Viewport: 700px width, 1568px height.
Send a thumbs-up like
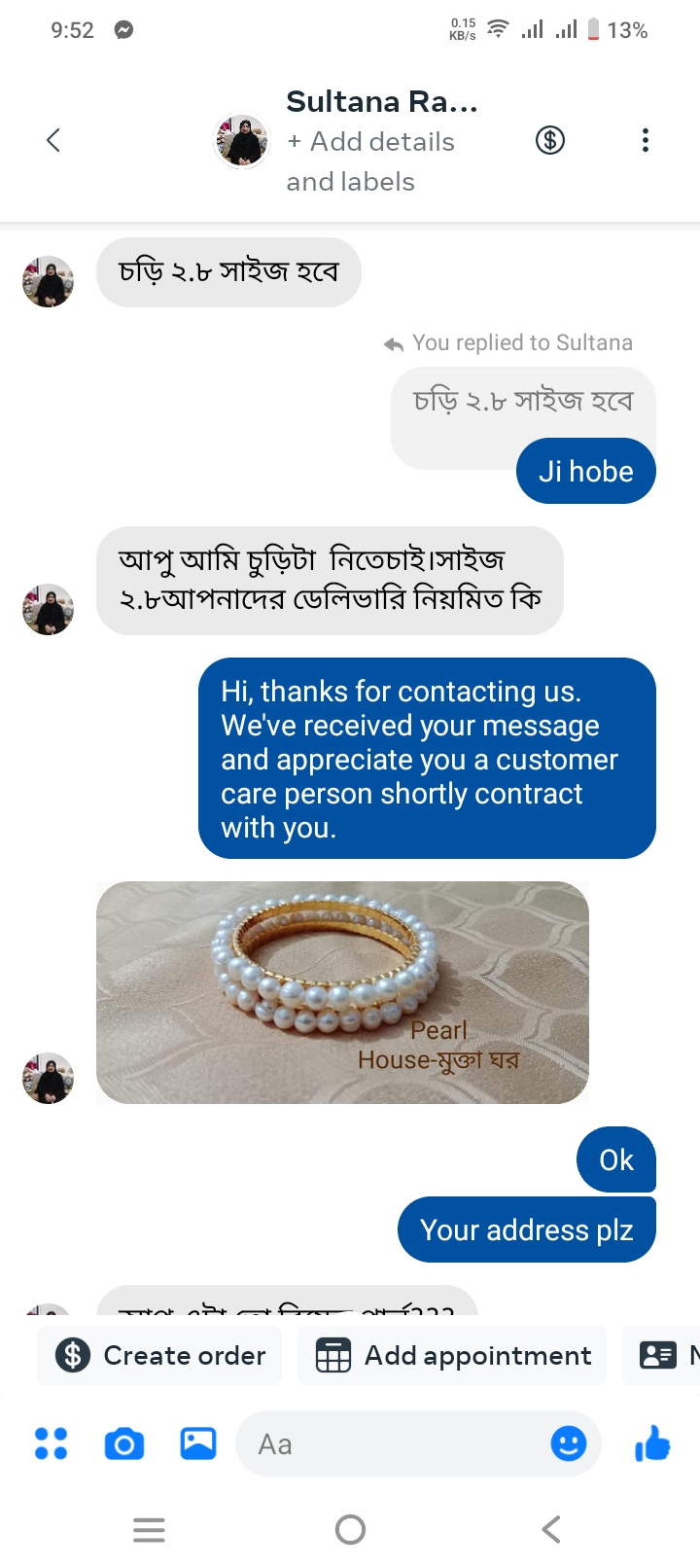(653, 1443)
